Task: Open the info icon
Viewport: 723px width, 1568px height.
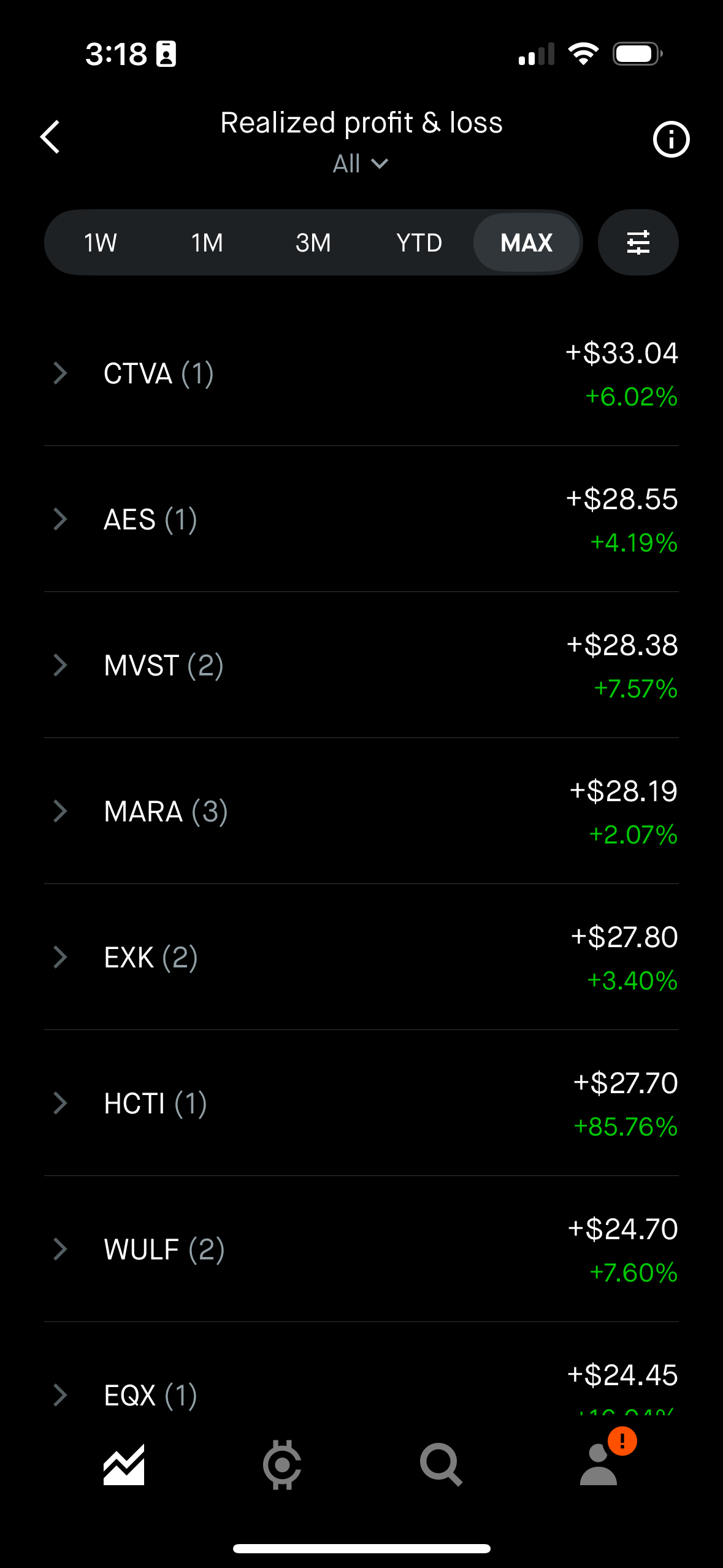Action: pos(671,139)
